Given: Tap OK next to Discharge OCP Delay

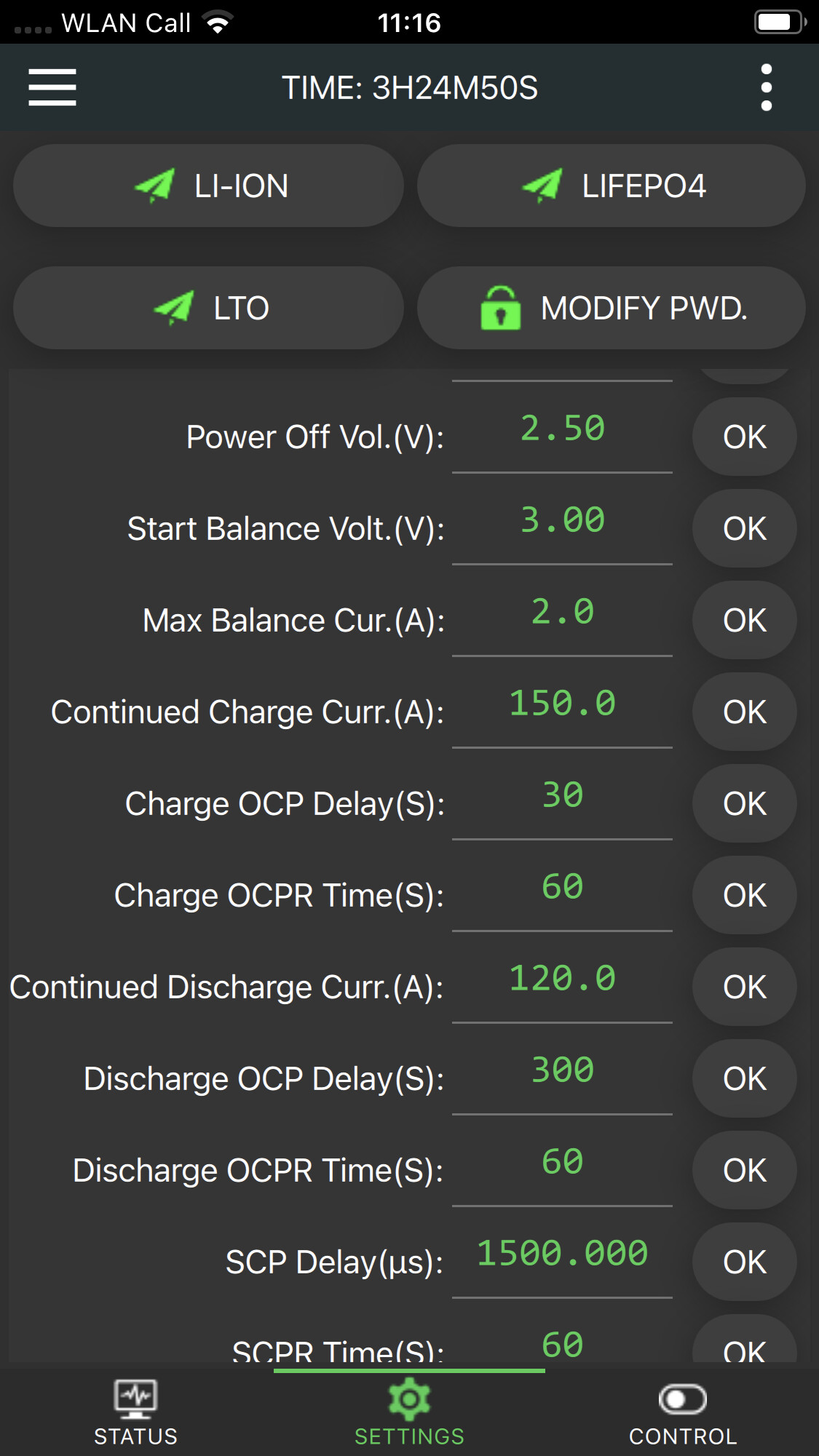Looking at the screenshot, I should tap(744, 1079).
